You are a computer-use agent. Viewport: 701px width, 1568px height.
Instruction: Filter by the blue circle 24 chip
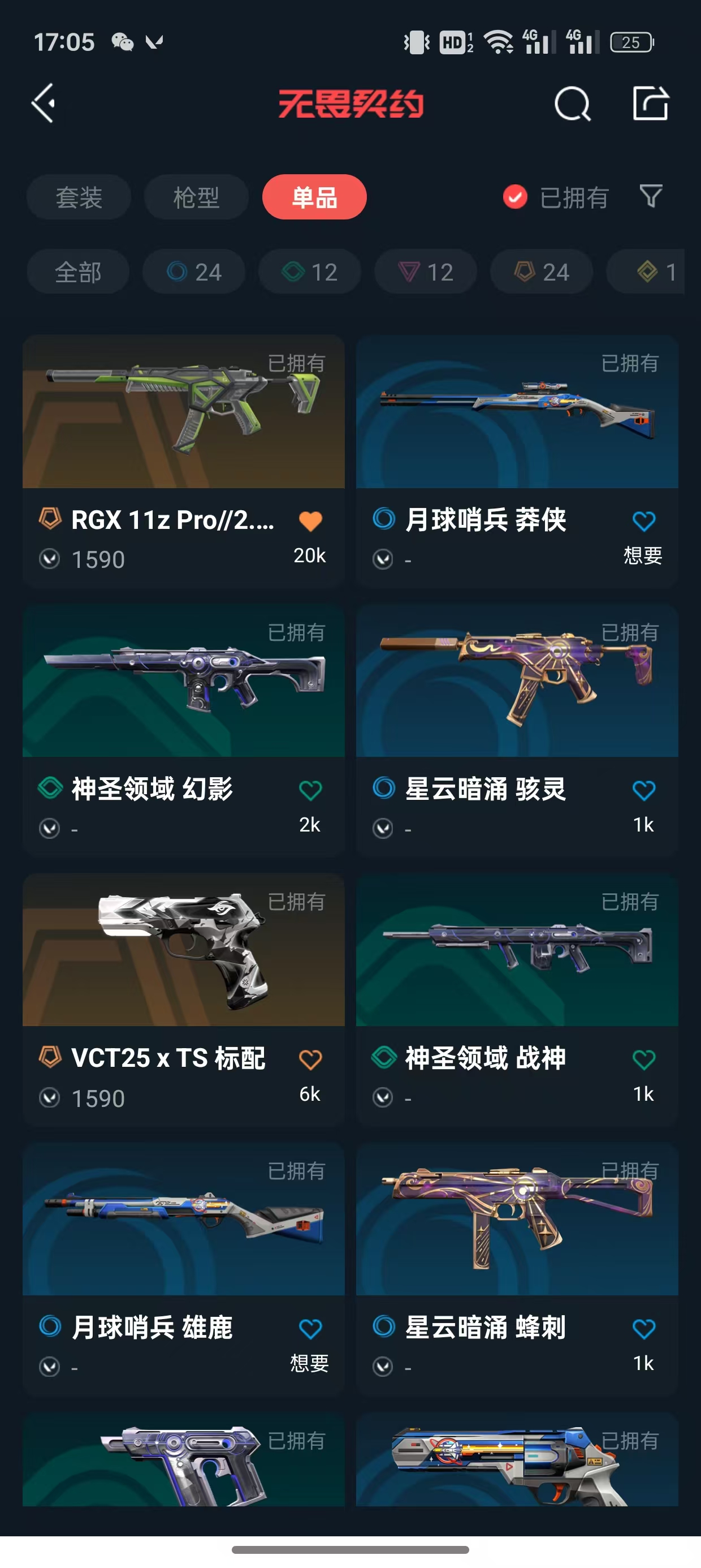(x=193, y=272)
